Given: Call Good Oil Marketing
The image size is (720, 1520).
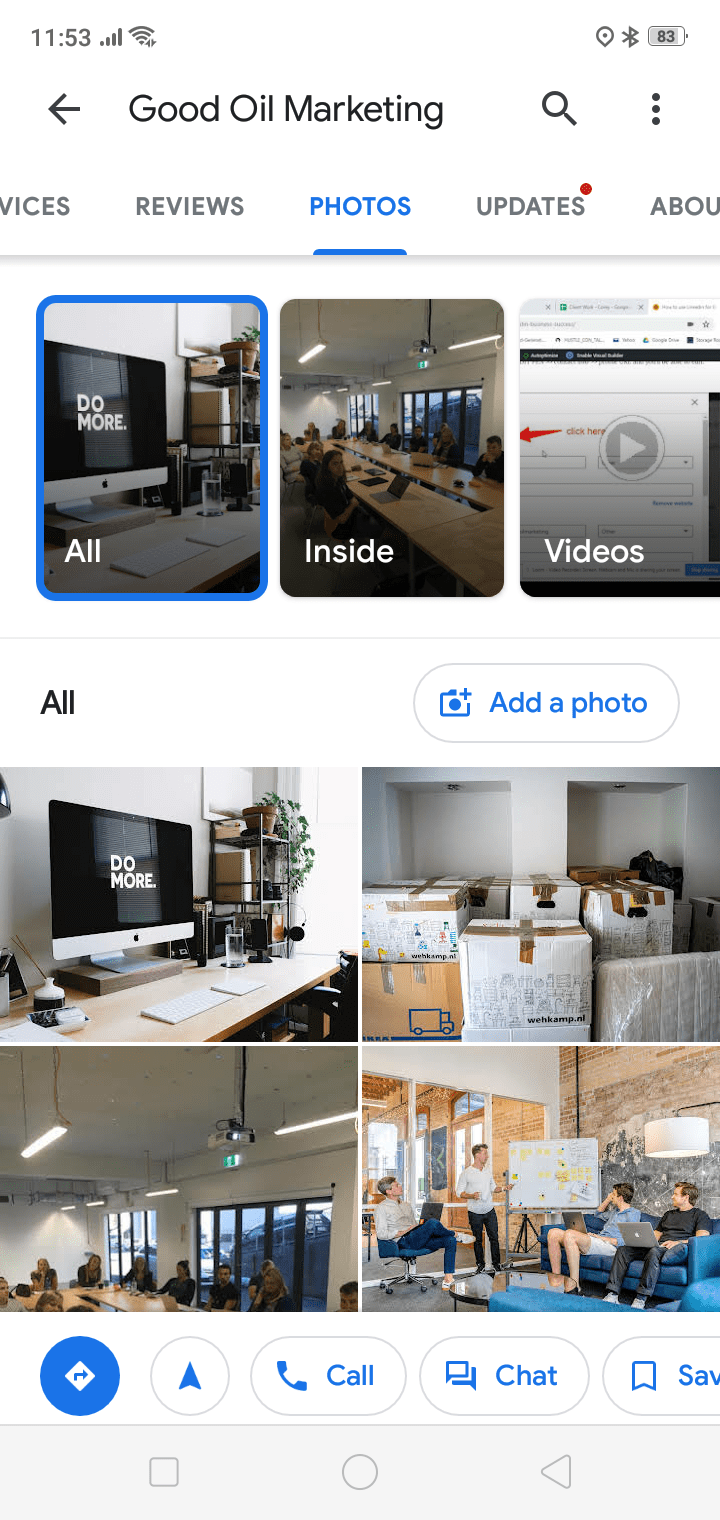Looking at the screenshot, I should [x=328, y=1376].
